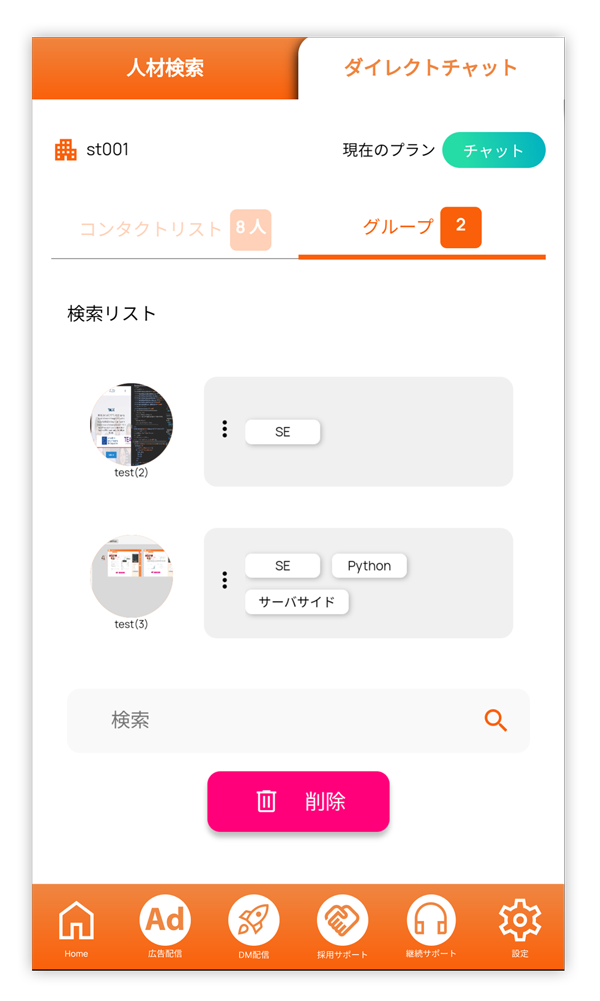Open the three-dot menu for test(3)
Viewport: 600px width, 1001px height.
225,580
